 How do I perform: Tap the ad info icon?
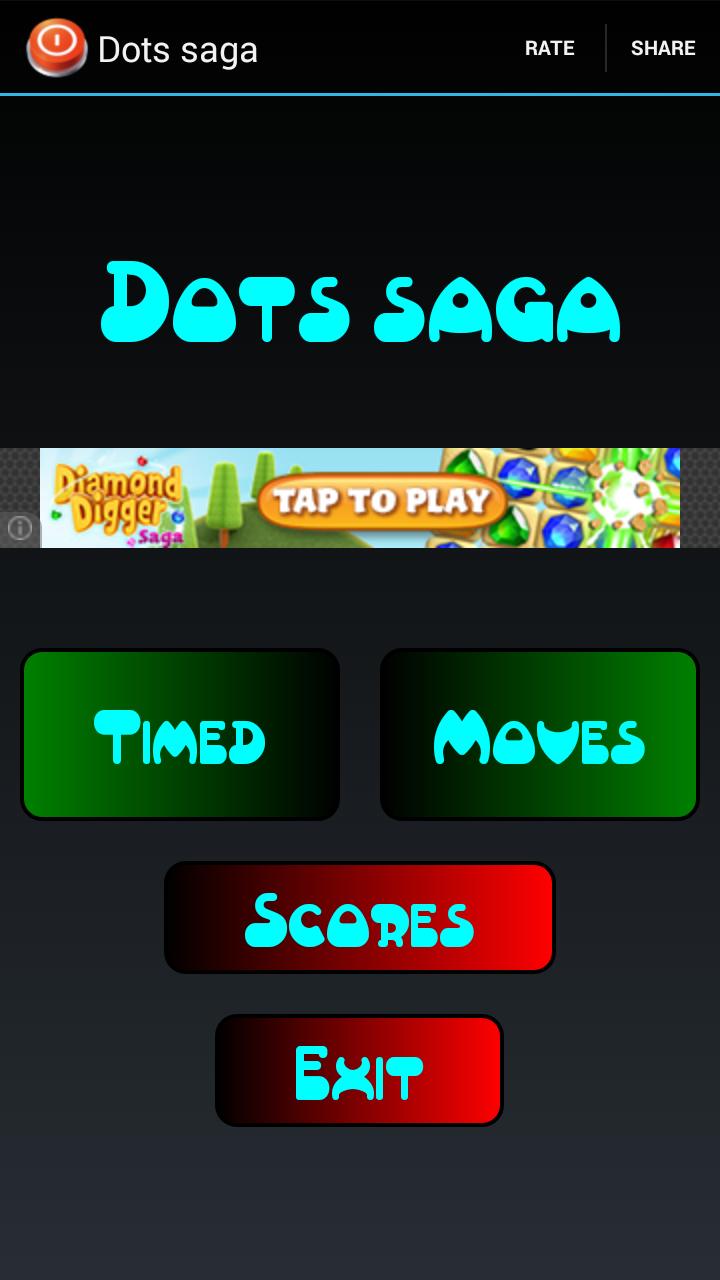(20, 528)
